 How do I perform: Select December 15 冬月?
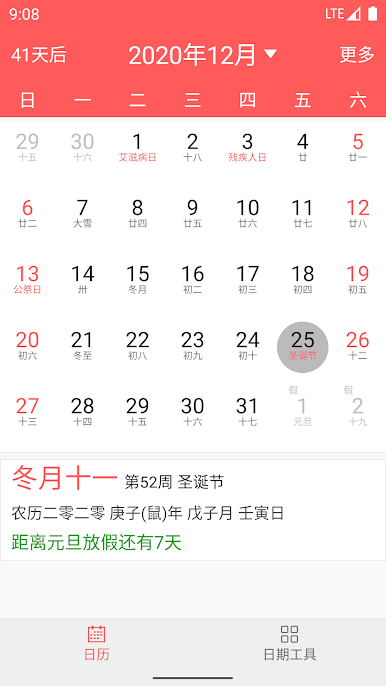(137, 280)
